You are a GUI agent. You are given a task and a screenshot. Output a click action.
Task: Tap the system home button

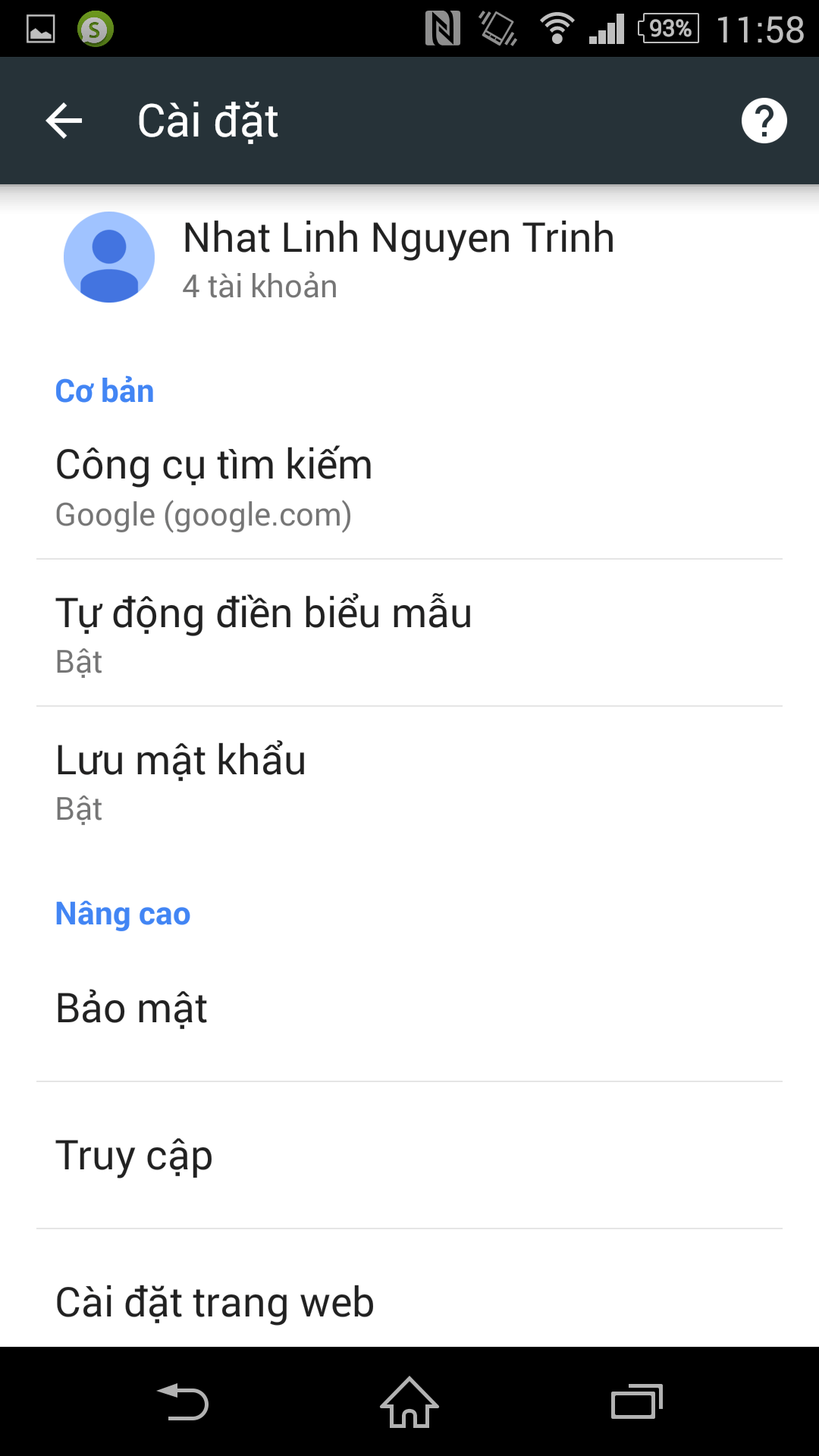coord(409,1402)
